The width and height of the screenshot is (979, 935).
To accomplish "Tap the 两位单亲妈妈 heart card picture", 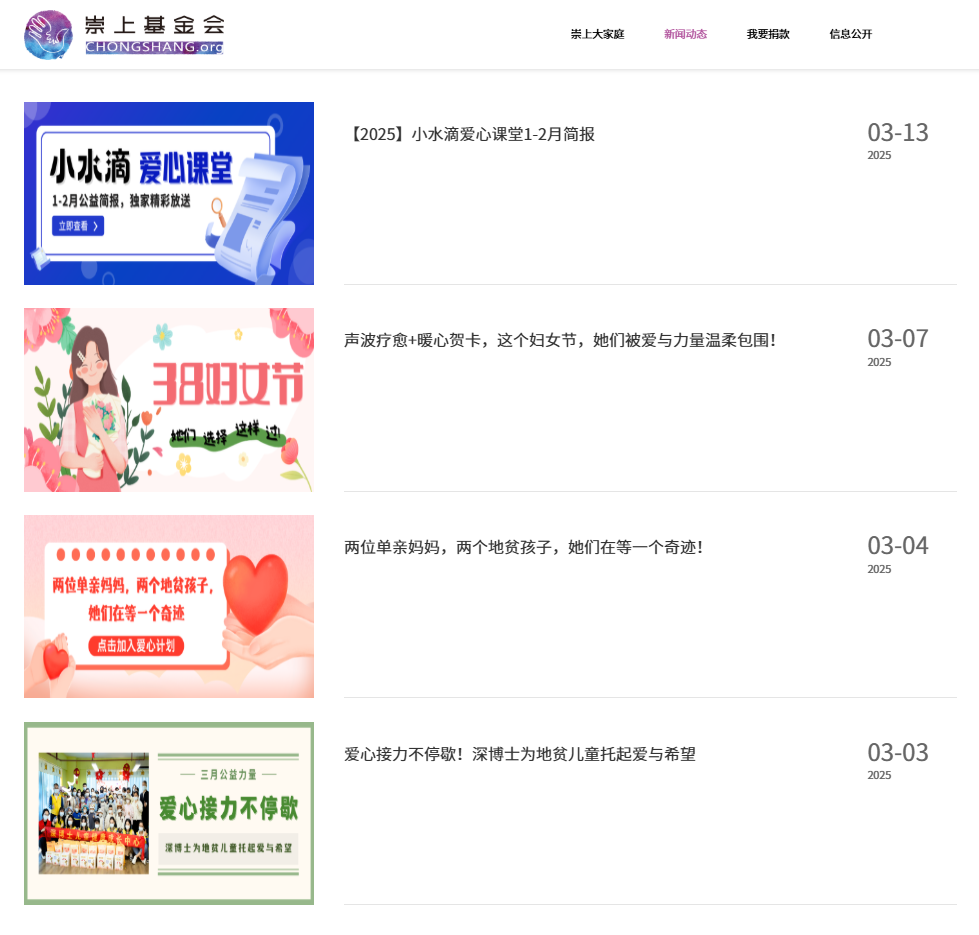I will click(169, 606).
